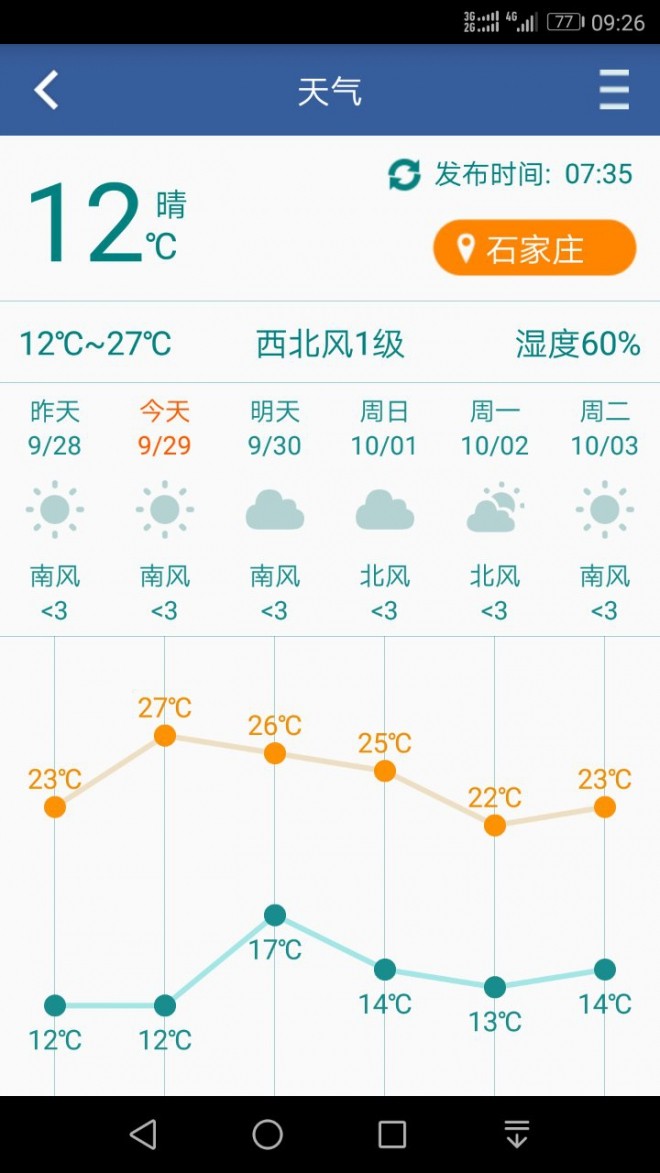Change the city from 石家庄
Screen dimensions: 660x1173
click(534, 248)
